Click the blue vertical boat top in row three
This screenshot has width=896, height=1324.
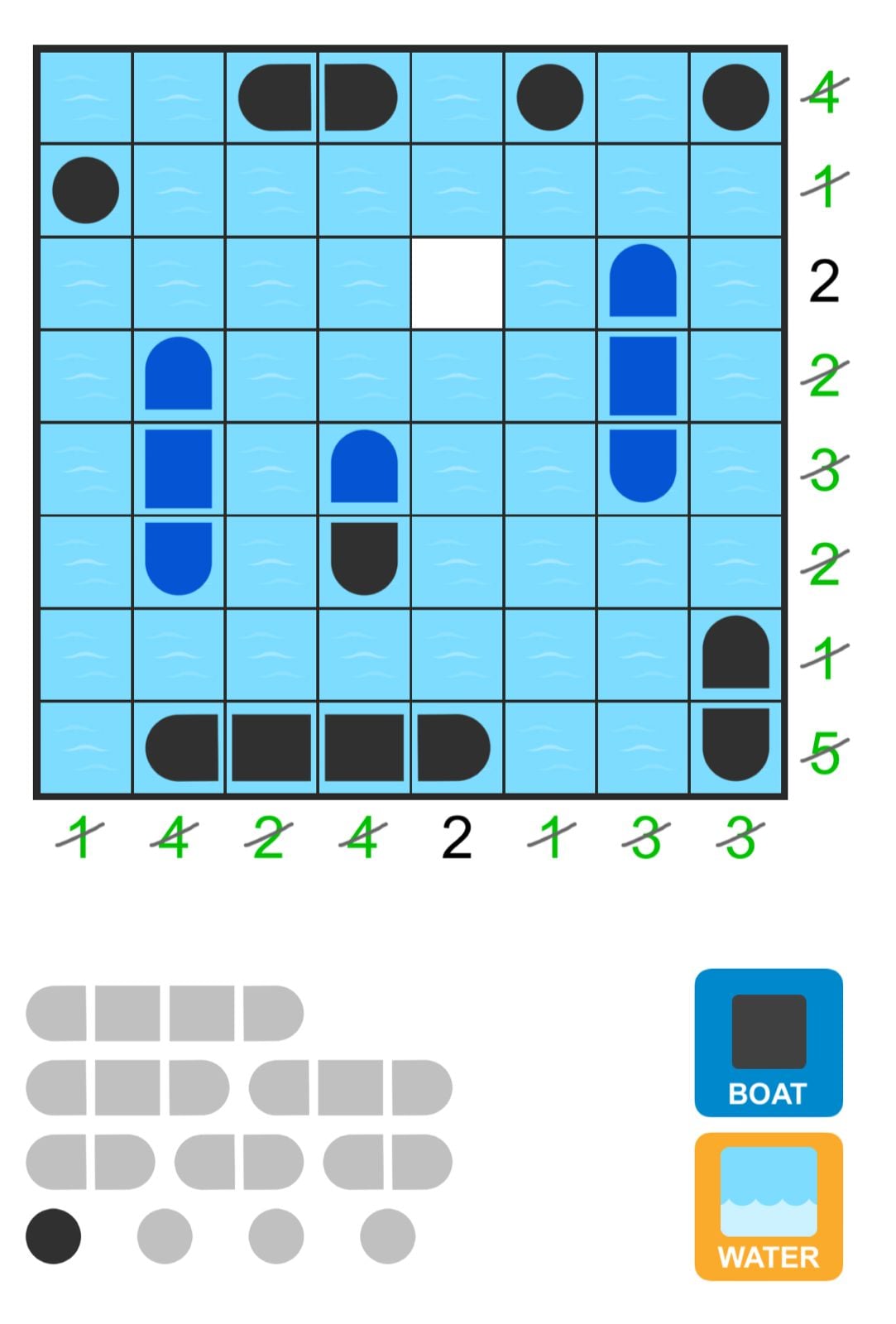(642, 281)
